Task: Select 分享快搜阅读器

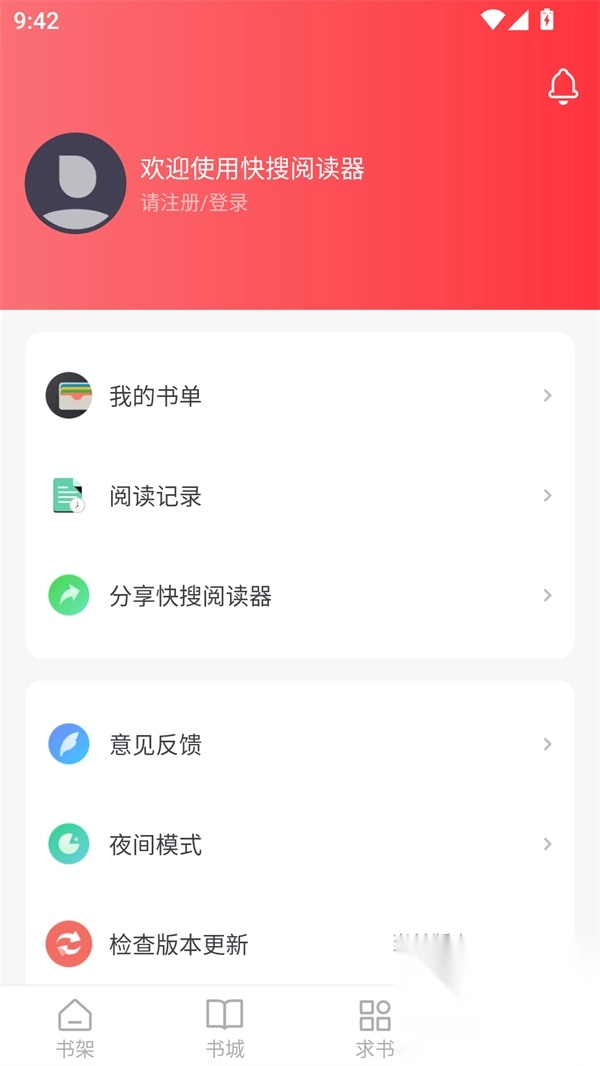Action: (300, 596)
